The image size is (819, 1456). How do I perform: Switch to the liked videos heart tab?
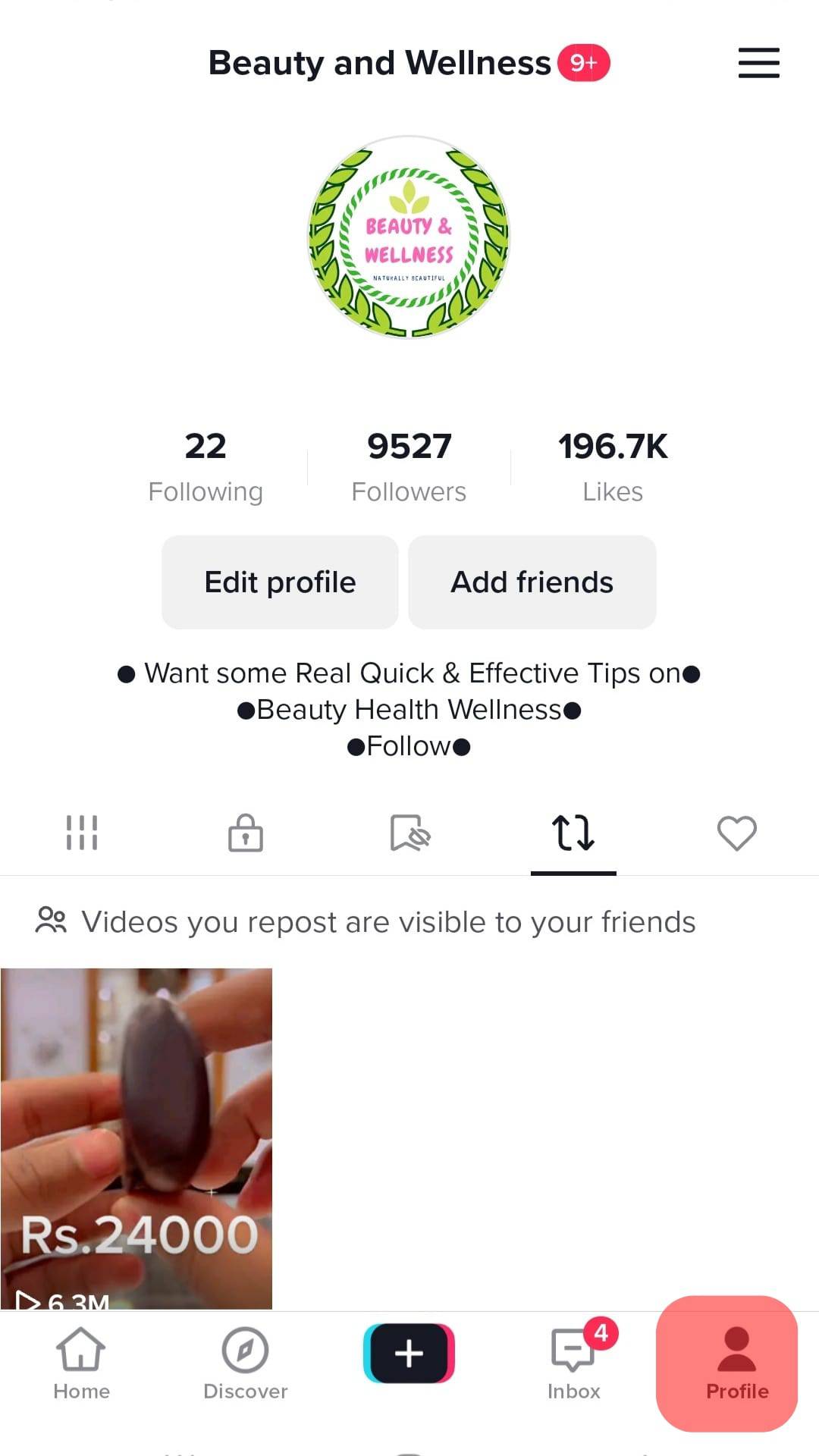(736, 833)
